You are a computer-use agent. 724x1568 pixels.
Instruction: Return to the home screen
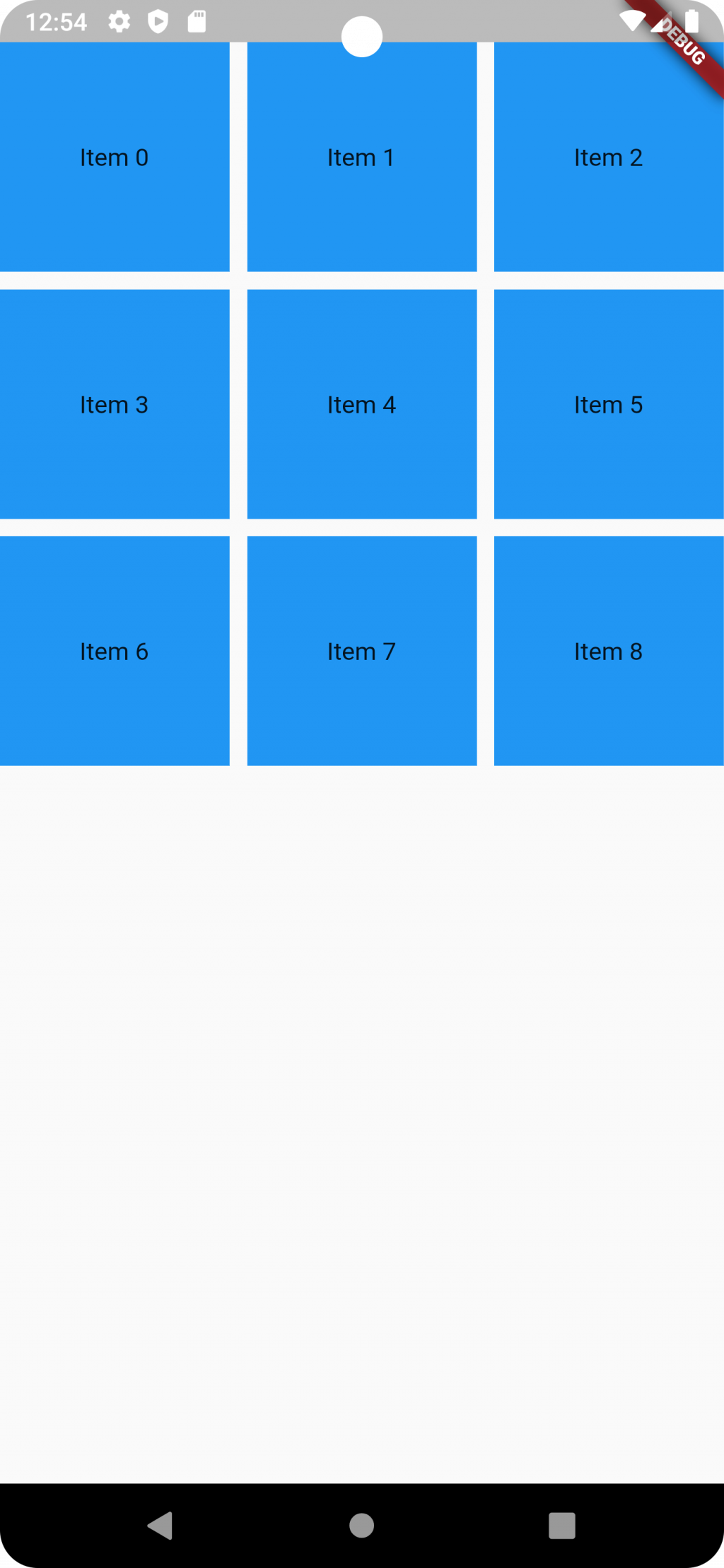point(361,1525)
